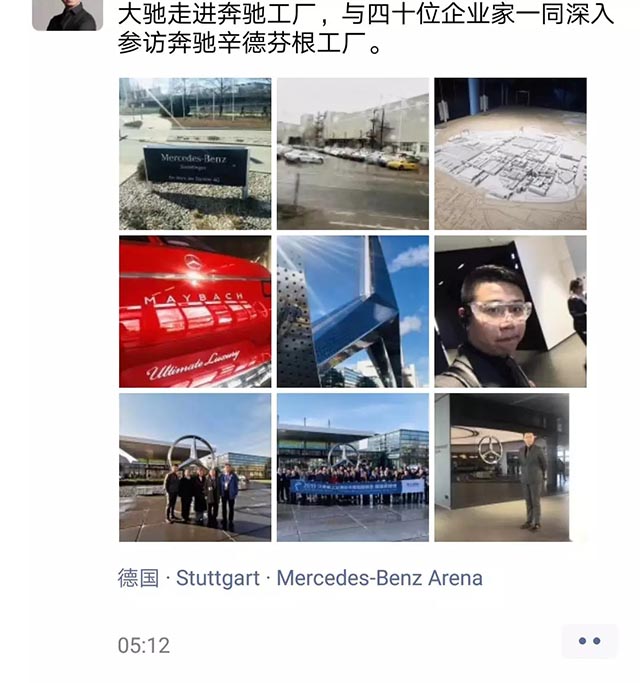Screen dimensions: 640x683
Task: Open the small group photo by the star
Action: pos(195,467)
